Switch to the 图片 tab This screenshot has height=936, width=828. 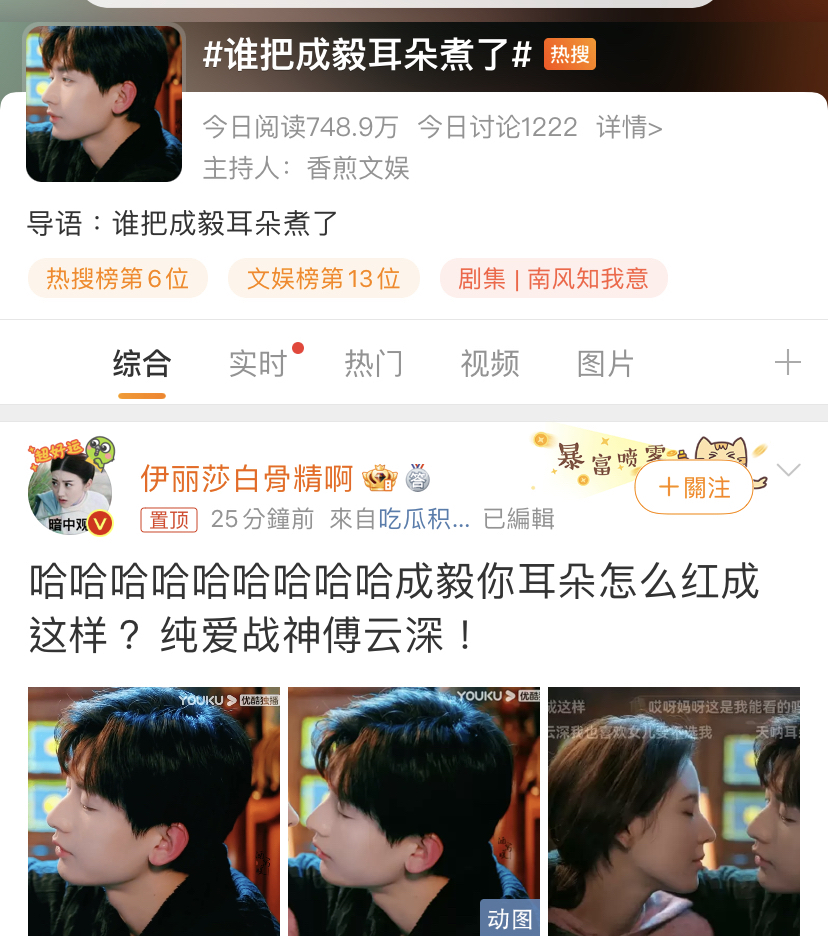click(605, 364)
